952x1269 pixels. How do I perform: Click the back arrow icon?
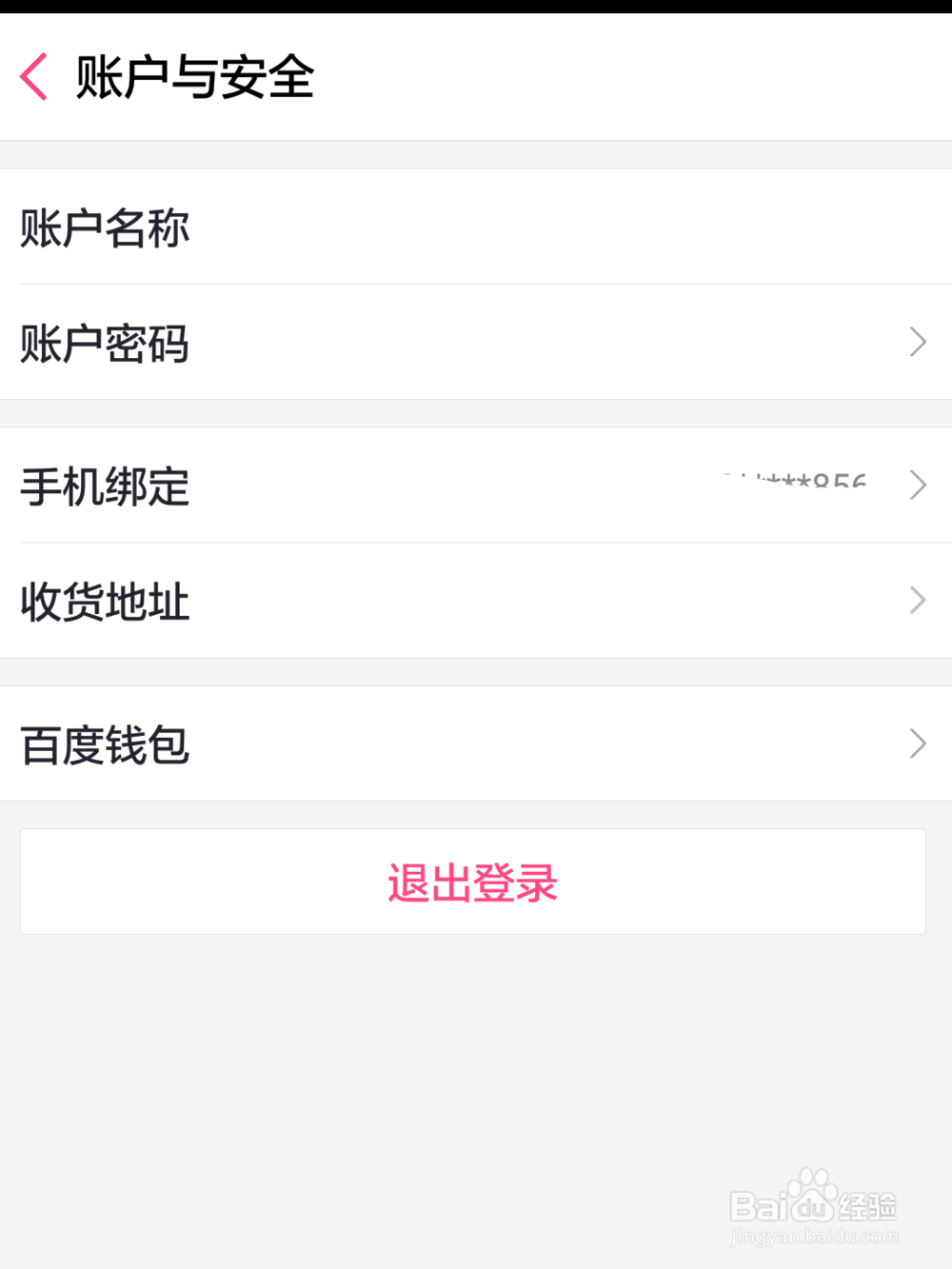click(x=35, y=76)
